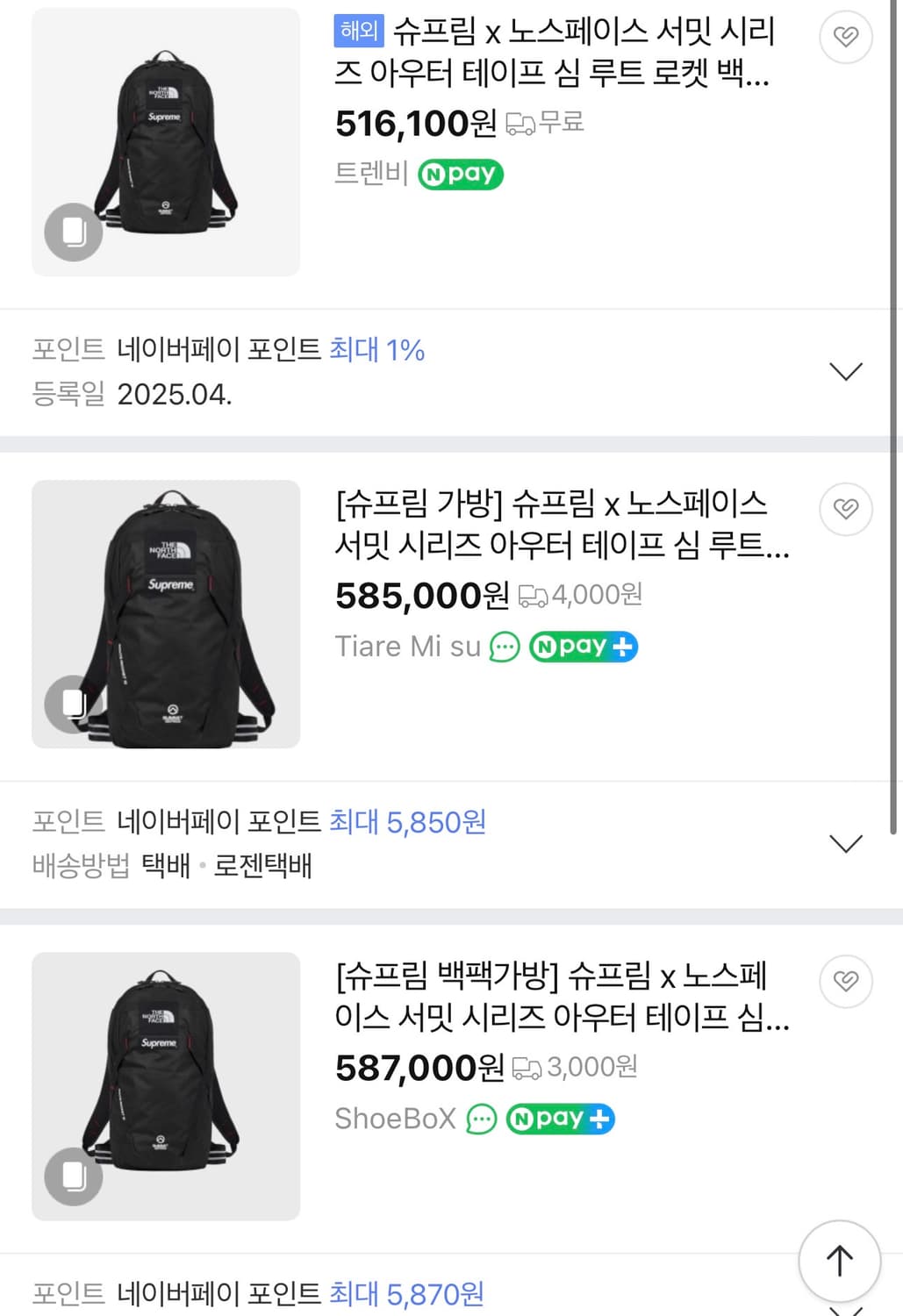Viewport: 903px width, 1316px height.
Task: Click heart-save icon on Tiare Mi su listing
Action: (x=845, y=509)
